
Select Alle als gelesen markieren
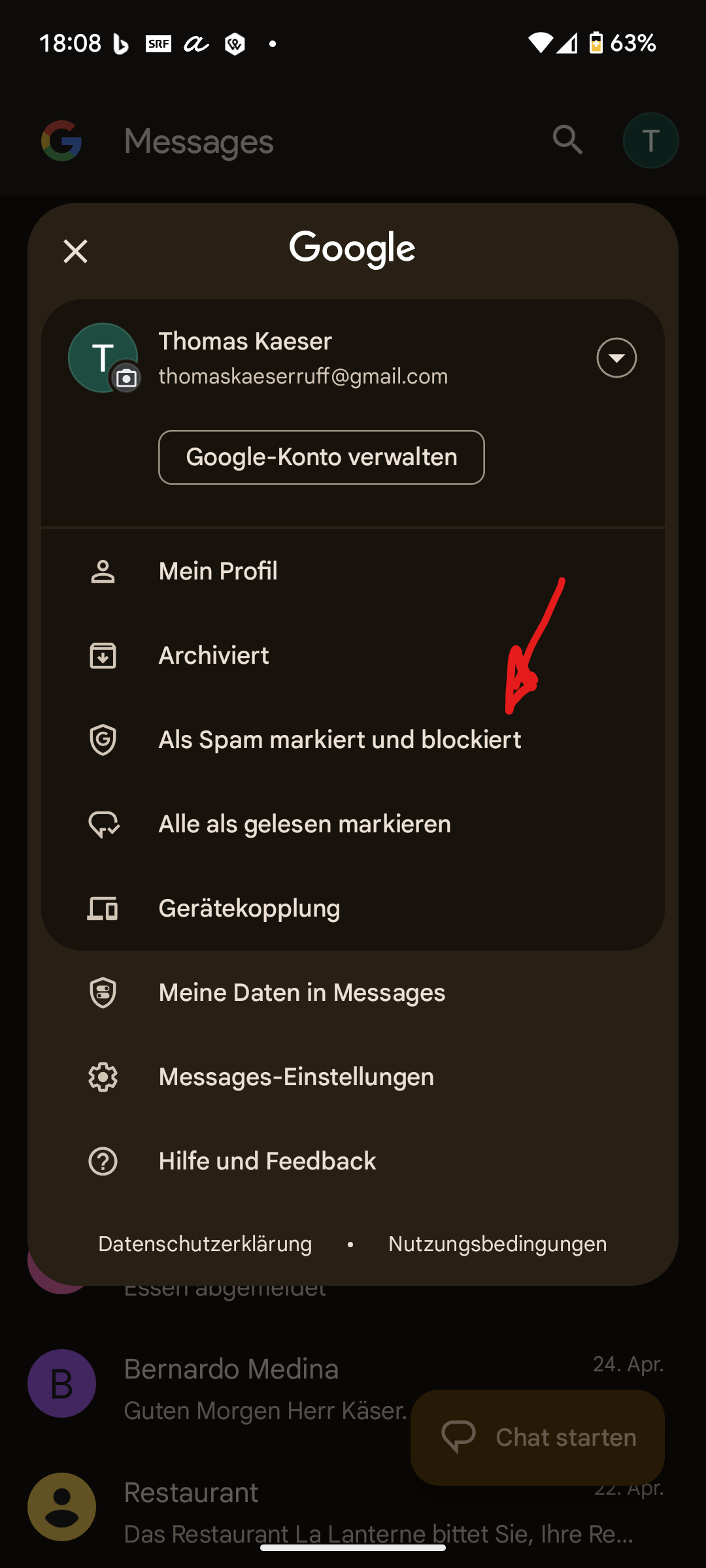pos(305,825)
